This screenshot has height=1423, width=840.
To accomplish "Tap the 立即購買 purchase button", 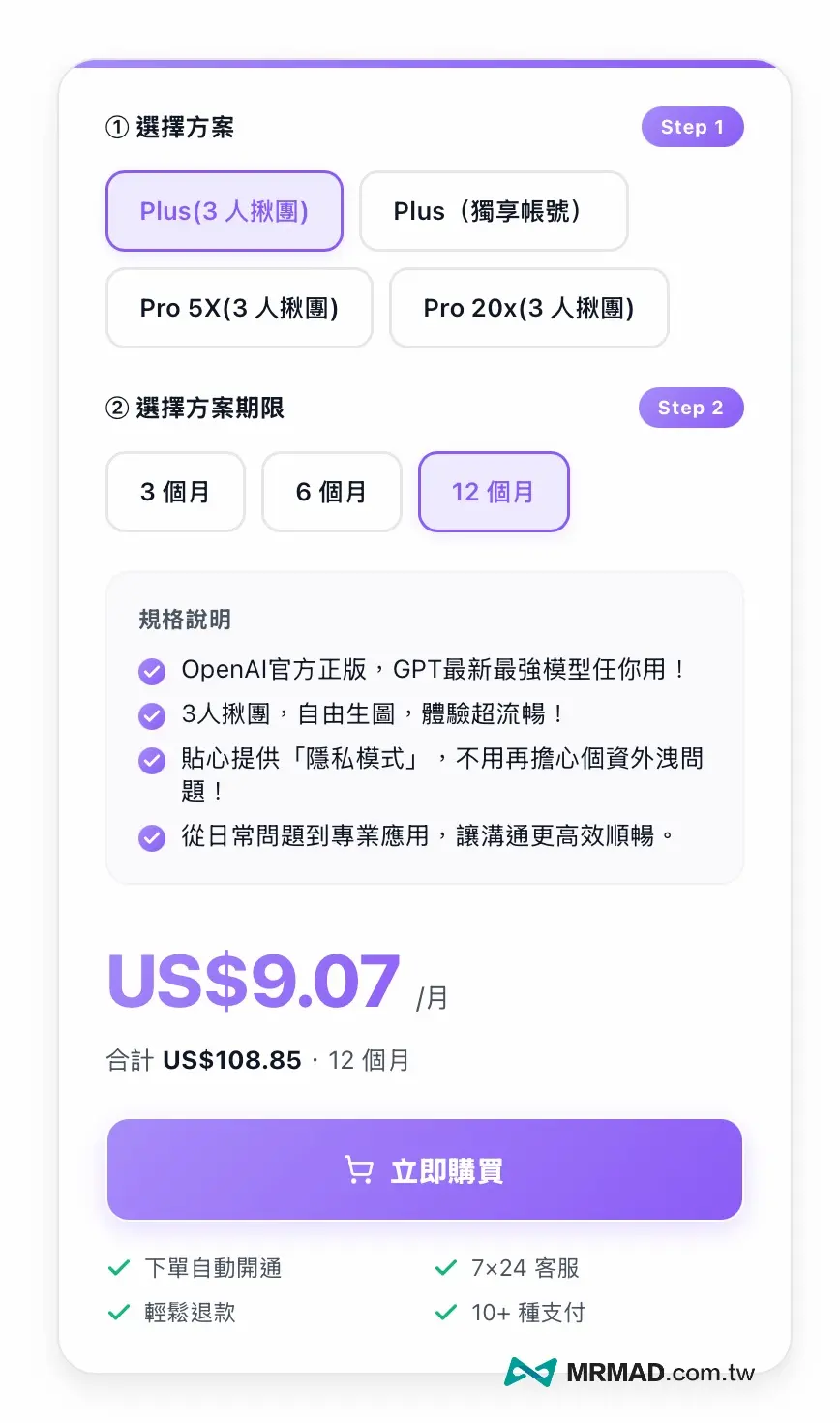I will (x=425, y=1170).
